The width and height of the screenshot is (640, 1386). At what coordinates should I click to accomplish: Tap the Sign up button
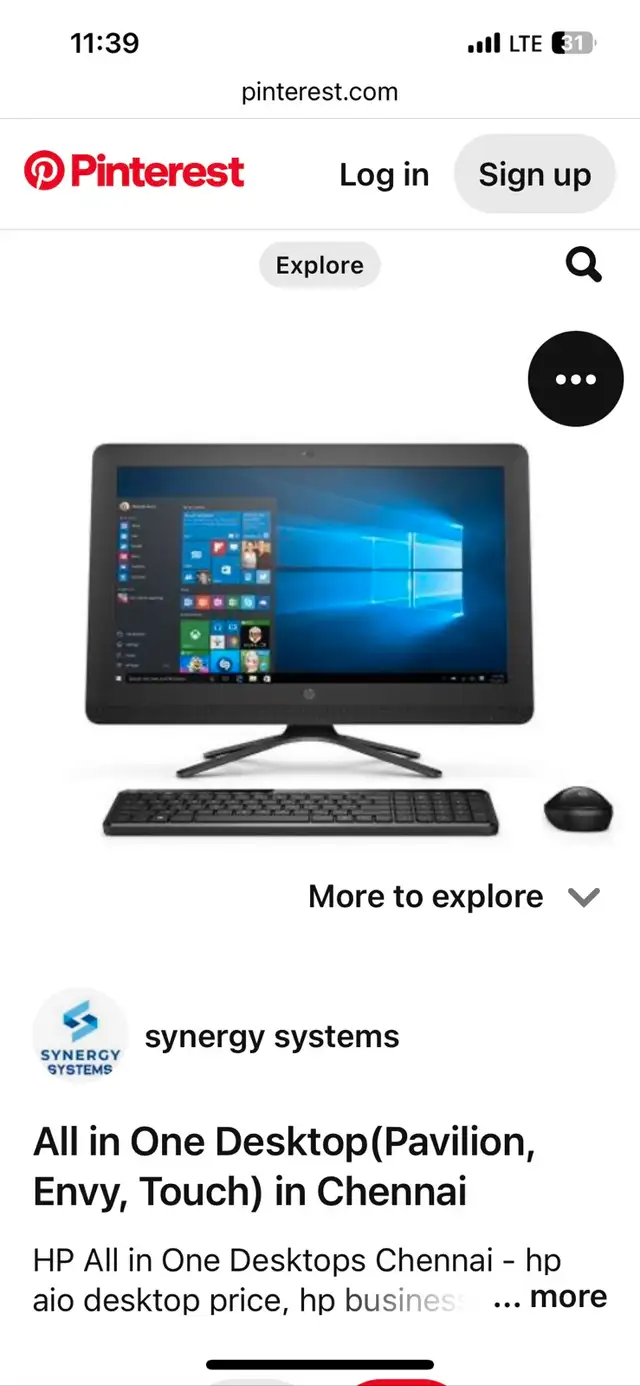click(535, 175)
